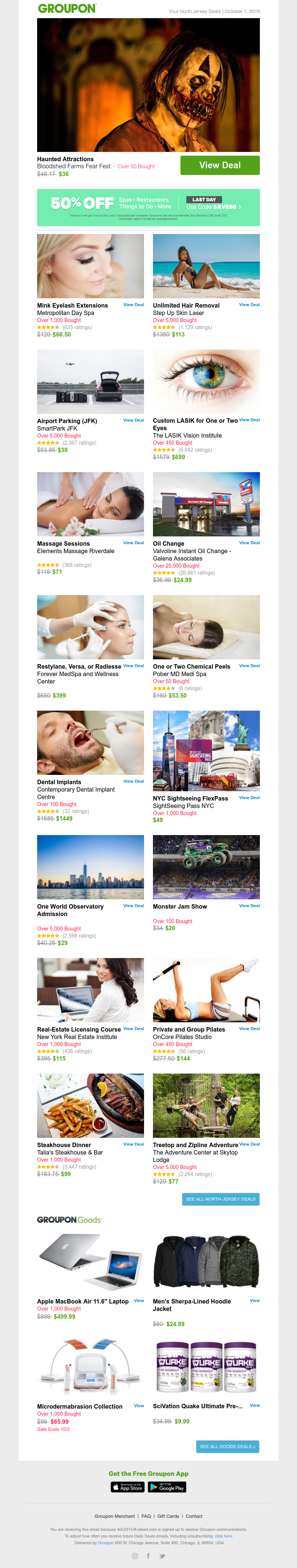Open the 50% OFF SAVE50 promo banner
The width and height of the screenshot is (297, 1568).
pos(148,207)
